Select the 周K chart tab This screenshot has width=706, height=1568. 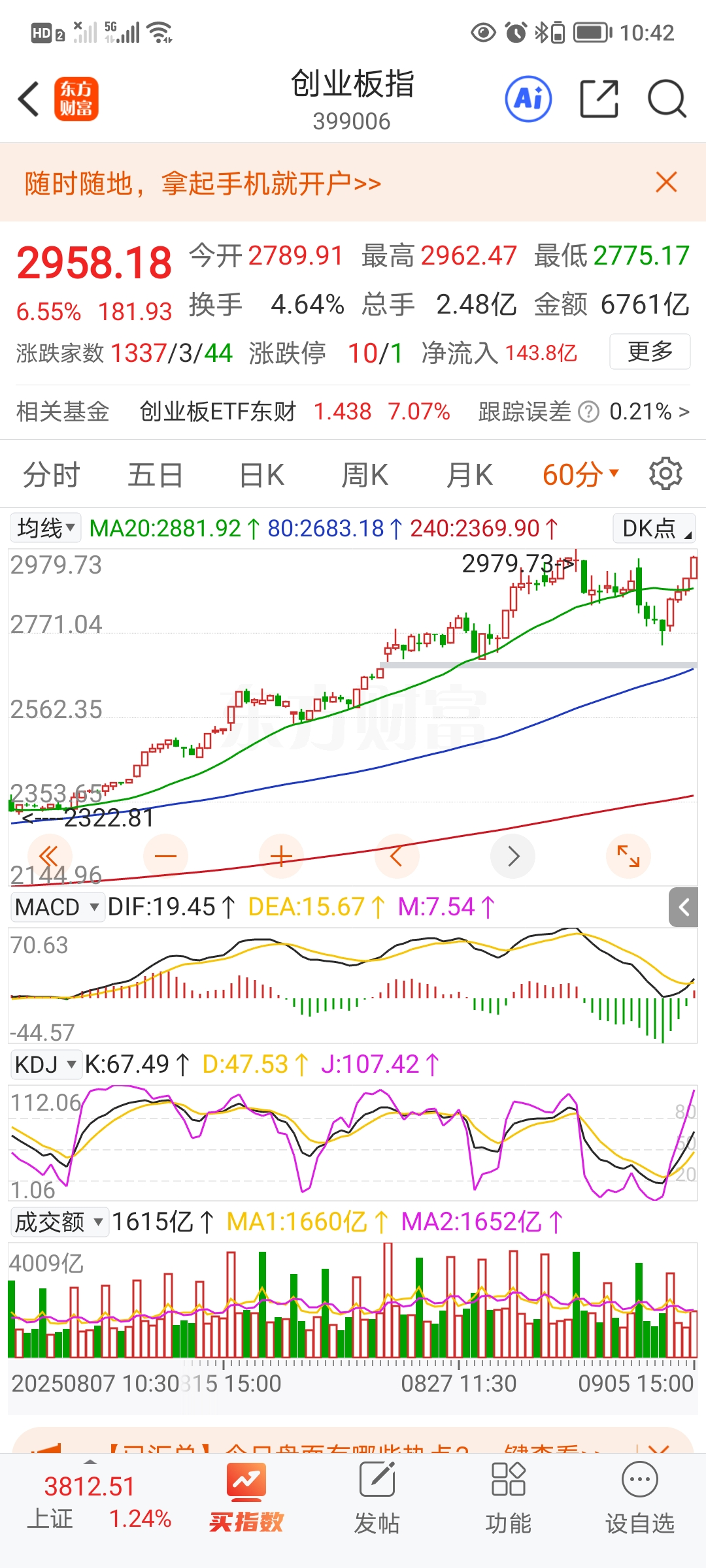pos(365,475)
